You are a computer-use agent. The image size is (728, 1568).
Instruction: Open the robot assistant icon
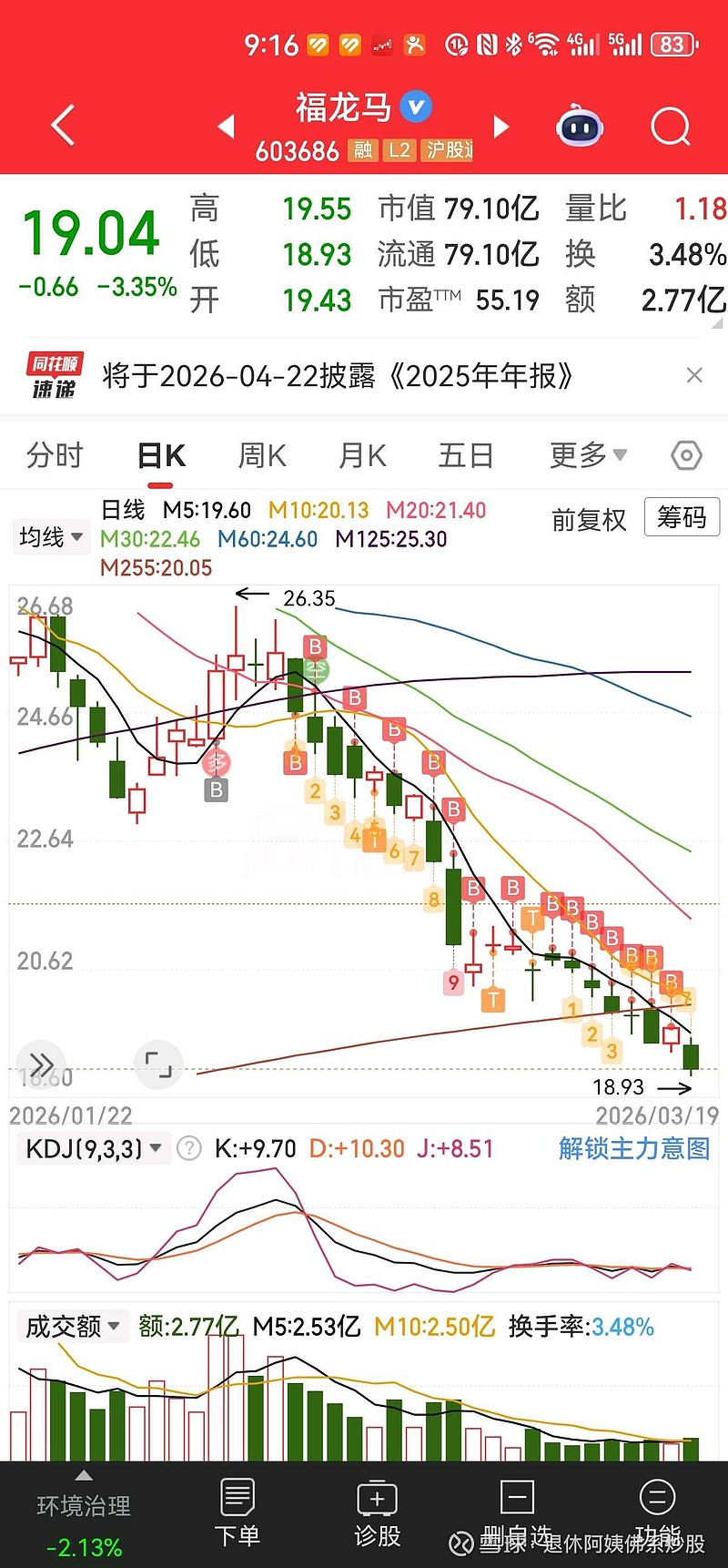(x=580, y=127)
